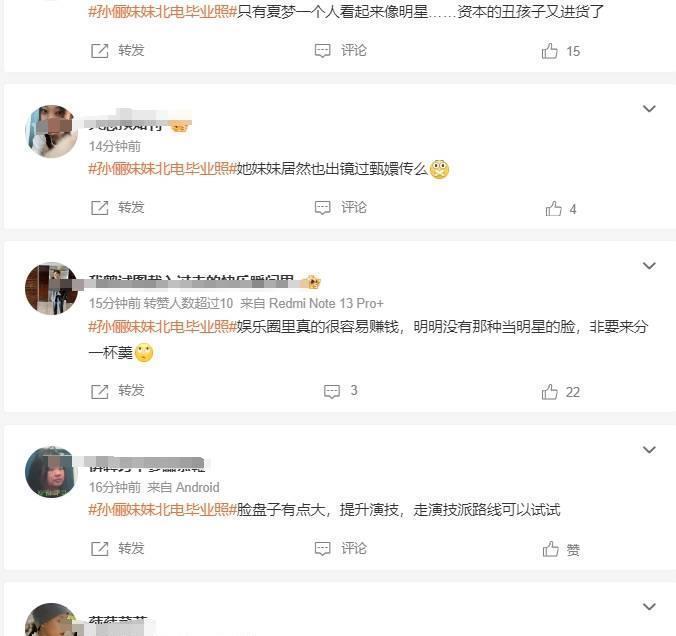
Task: Repost the post about 夏梦 looking like a star
Action: pos(118,51)
